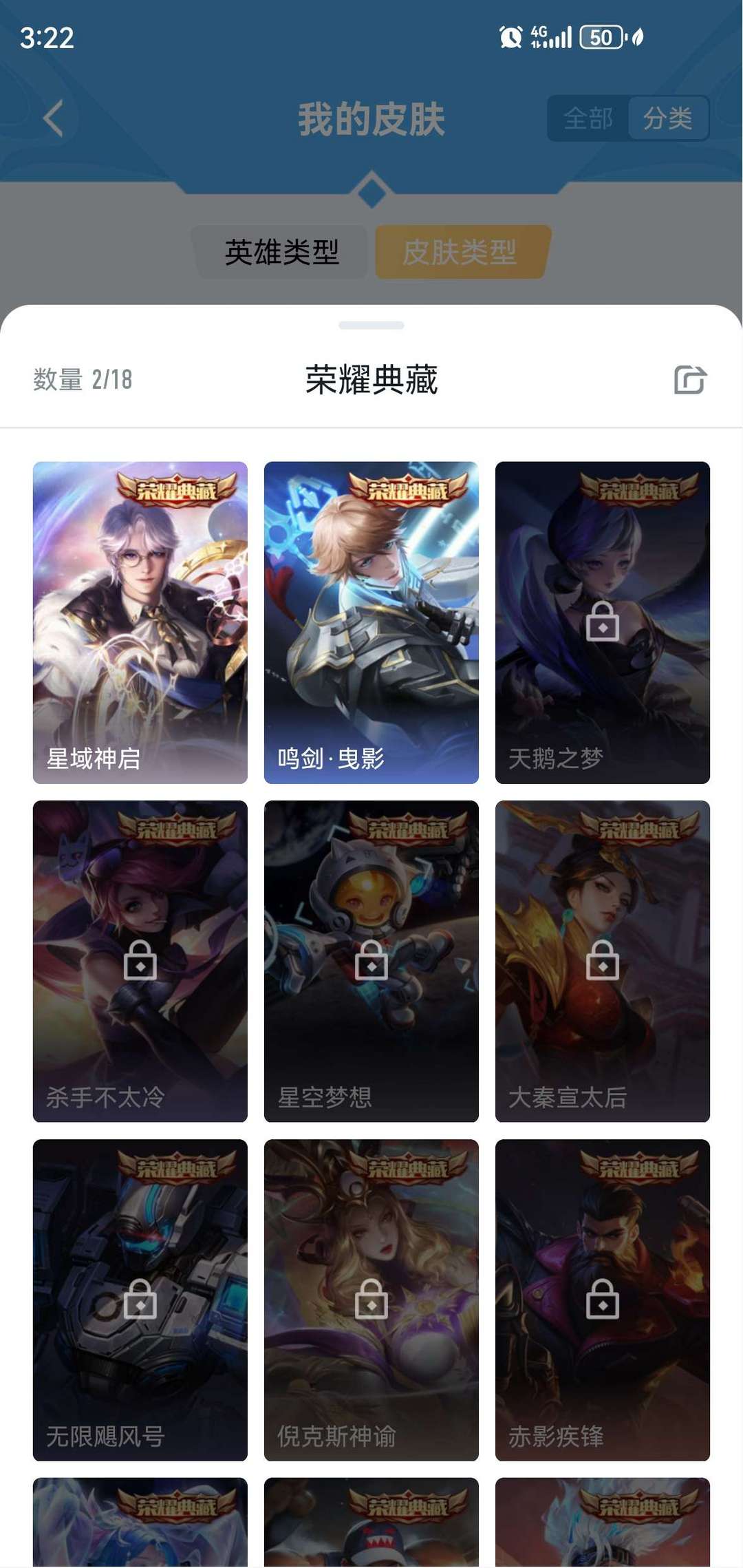743x1568 pixels.
Task: Open the 星域神启 skin card
Action: coord(140,622)
